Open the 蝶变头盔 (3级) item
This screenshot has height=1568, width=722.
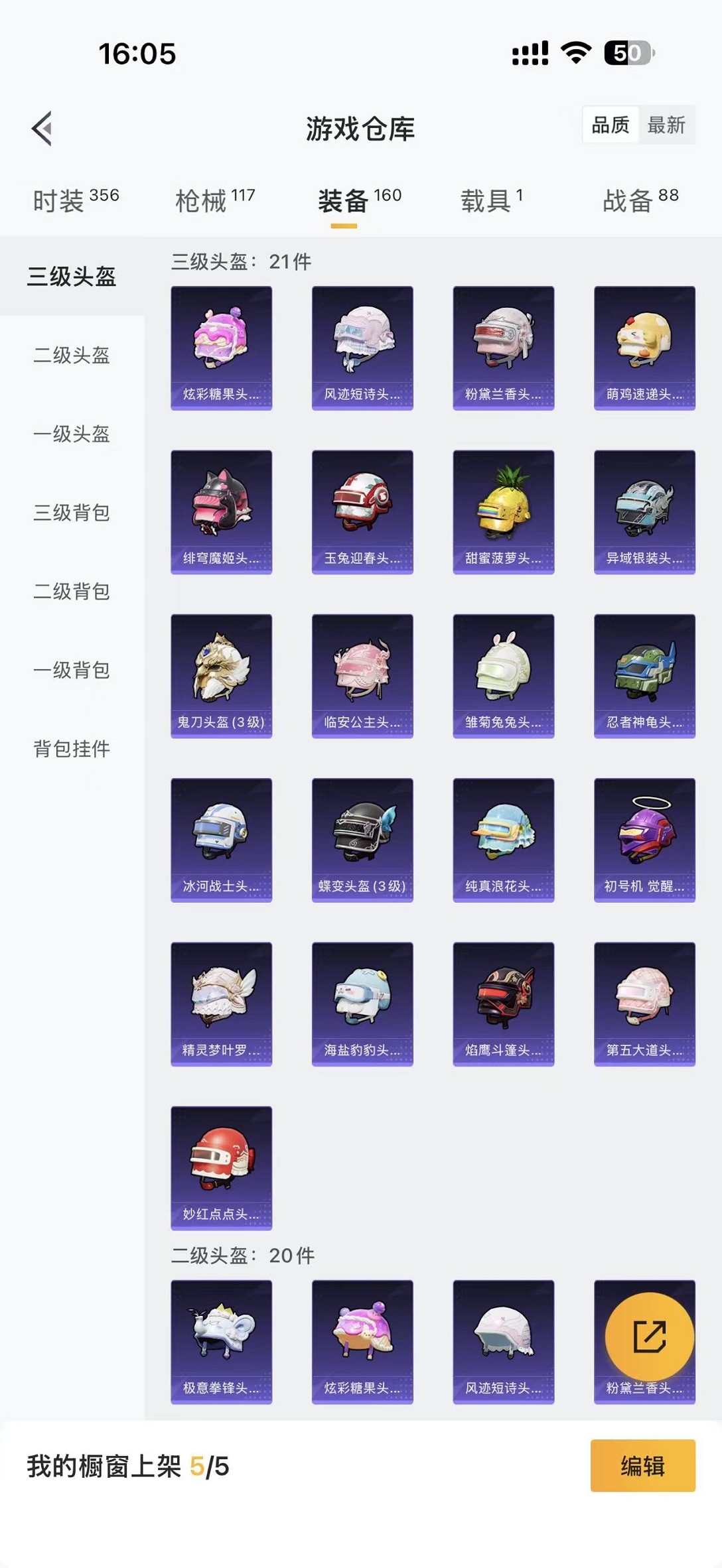(x=362, y=839)
